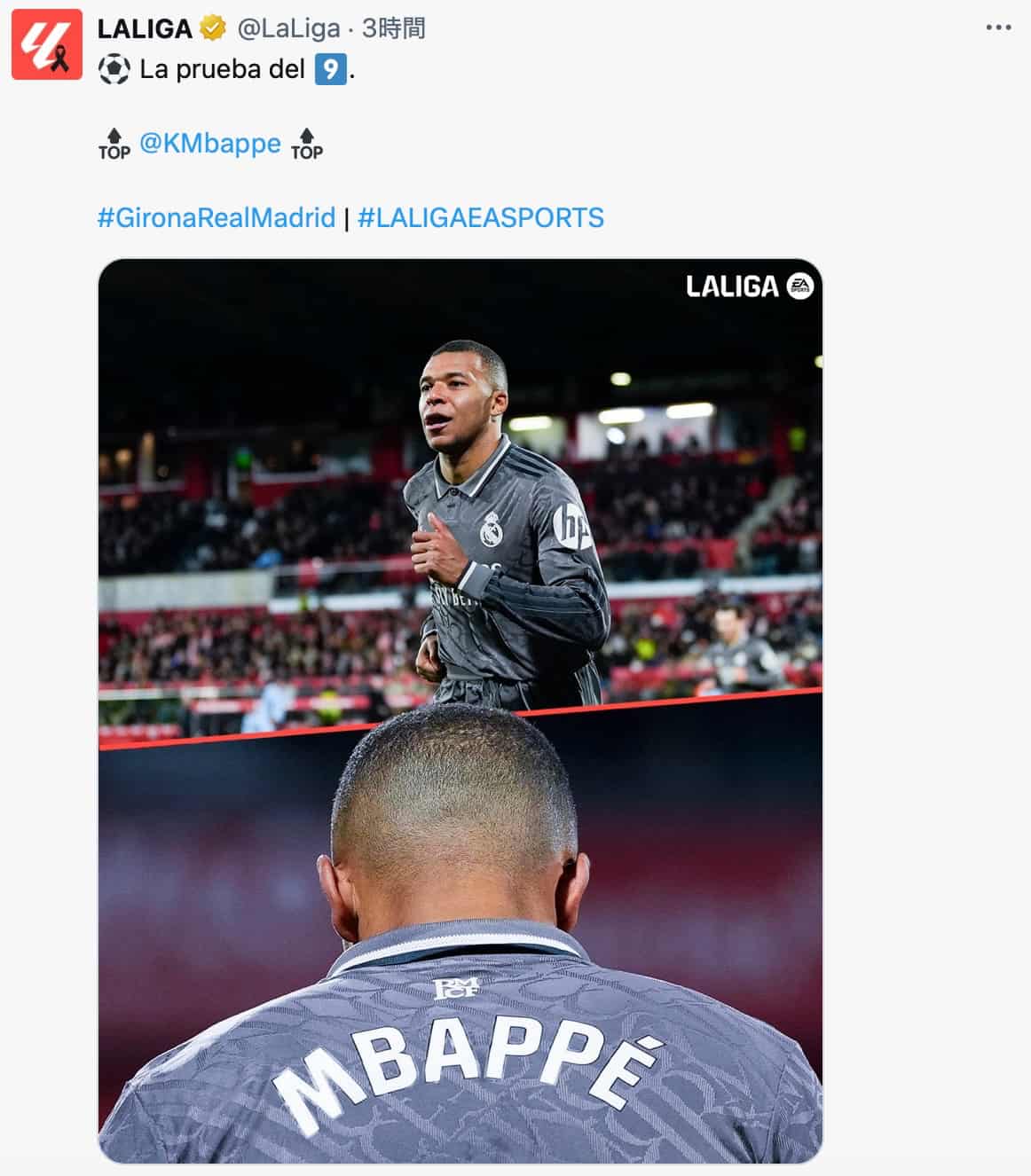Open the #GironaRealMadrid hashtag

click(x=216, y=217)
